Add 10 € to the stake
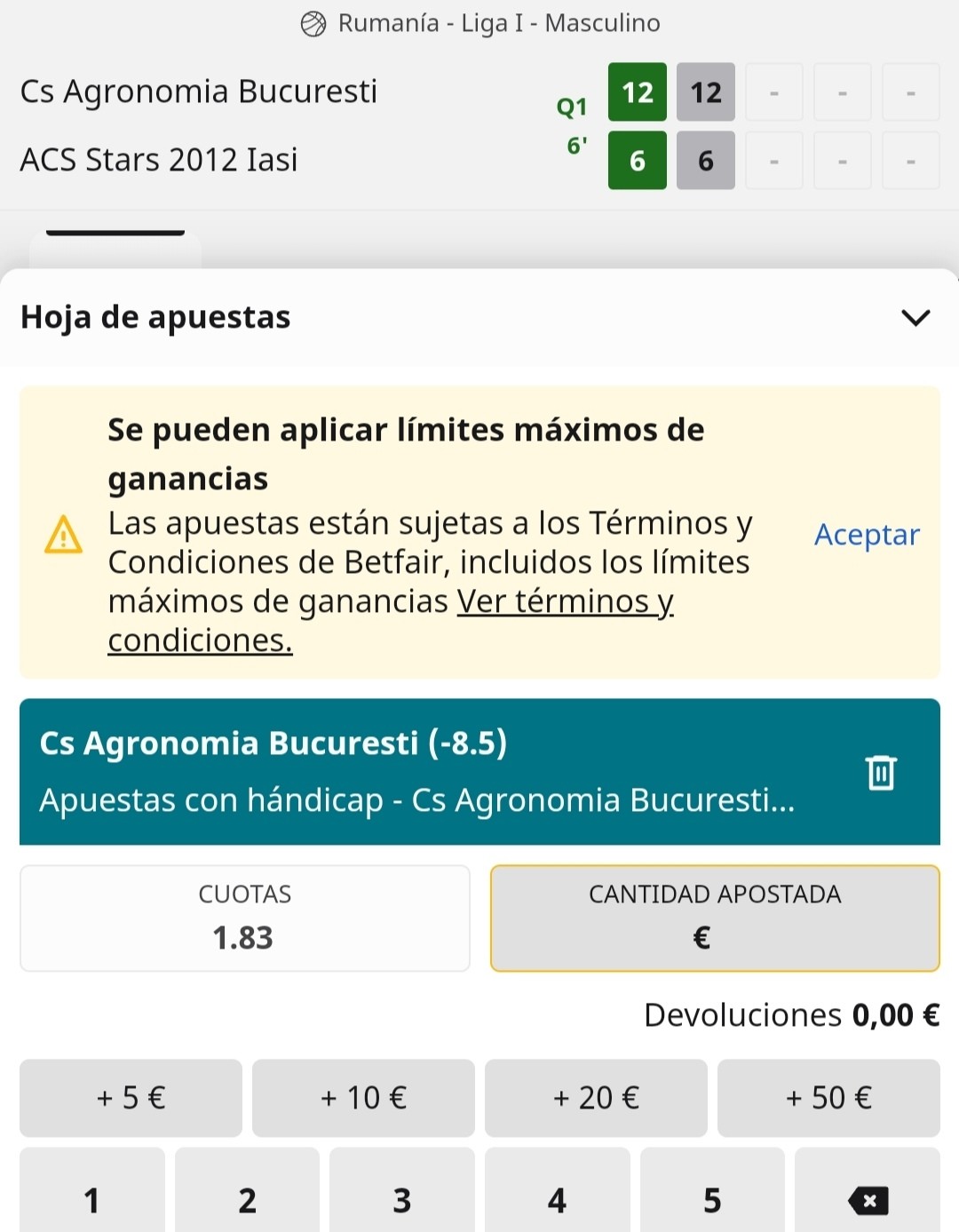959x1232 pixels. (x=363, y=1098)
